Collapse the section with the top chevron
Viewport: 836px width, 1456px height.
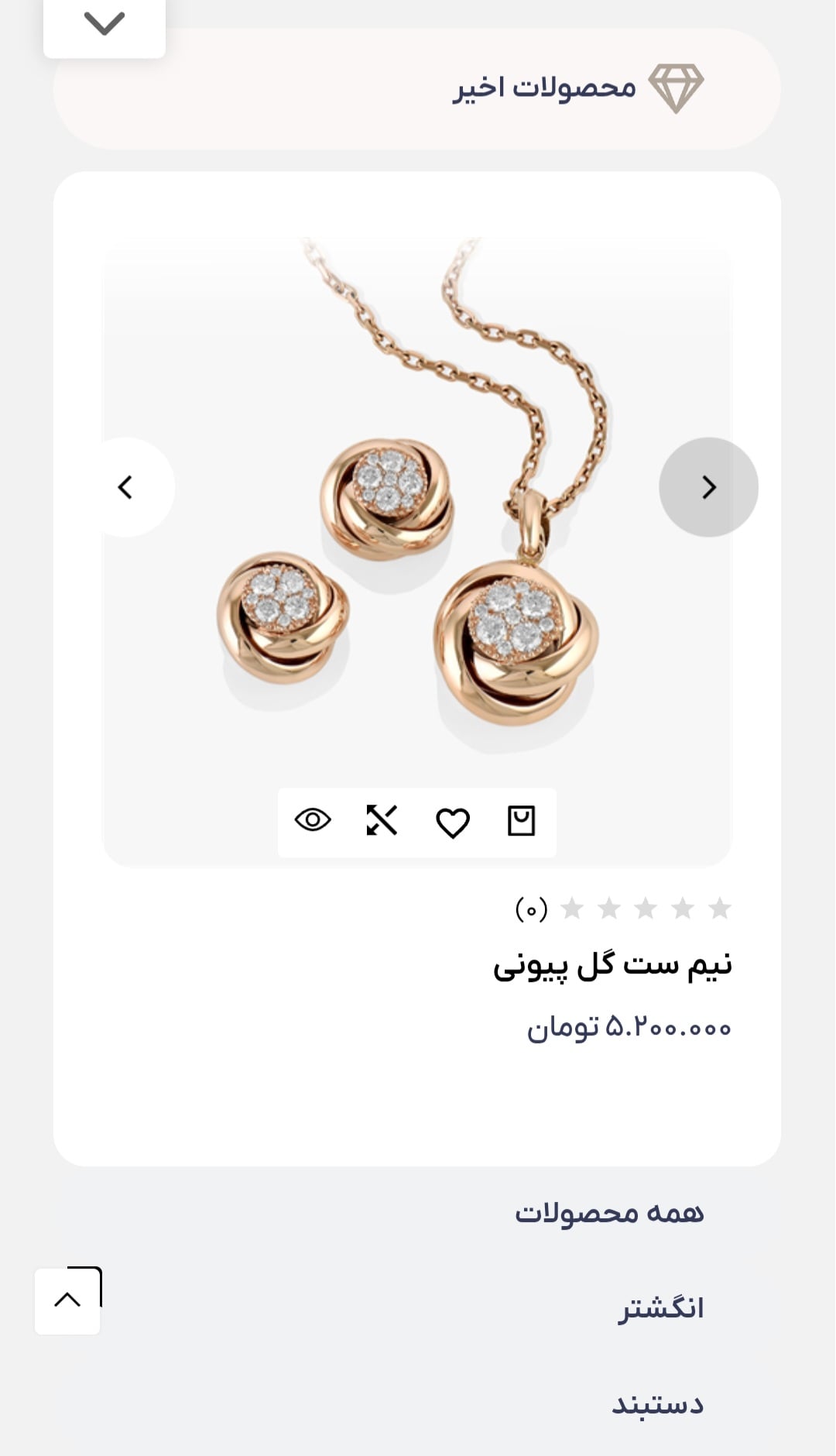point(104,22)
